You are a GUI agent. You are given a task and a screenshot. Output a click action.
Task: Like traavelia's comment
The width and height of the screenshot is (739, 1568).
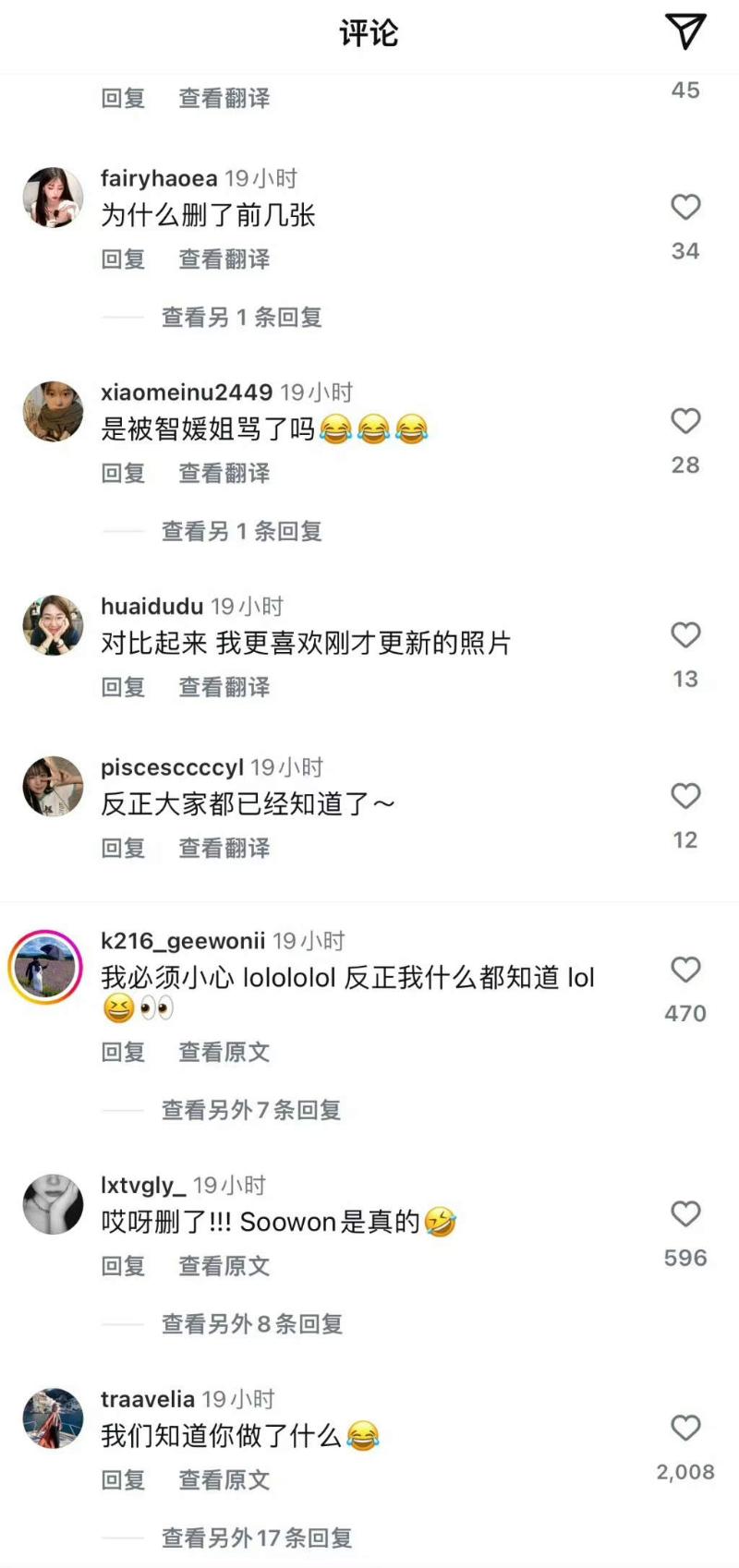click(x=685, y=1428)
